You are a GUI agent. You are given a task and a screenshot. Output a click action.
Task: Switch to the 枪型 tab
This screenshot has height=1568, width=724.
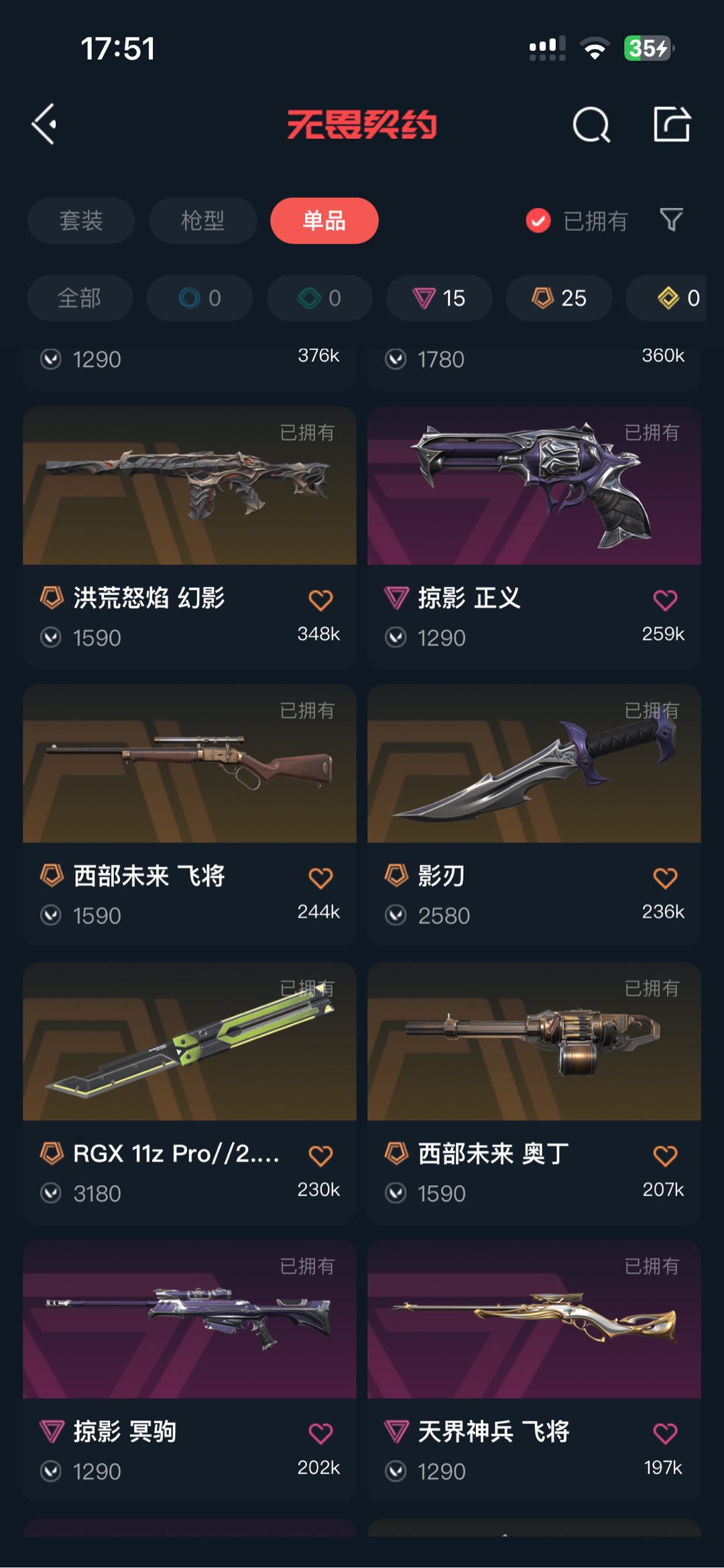(202, 221)
